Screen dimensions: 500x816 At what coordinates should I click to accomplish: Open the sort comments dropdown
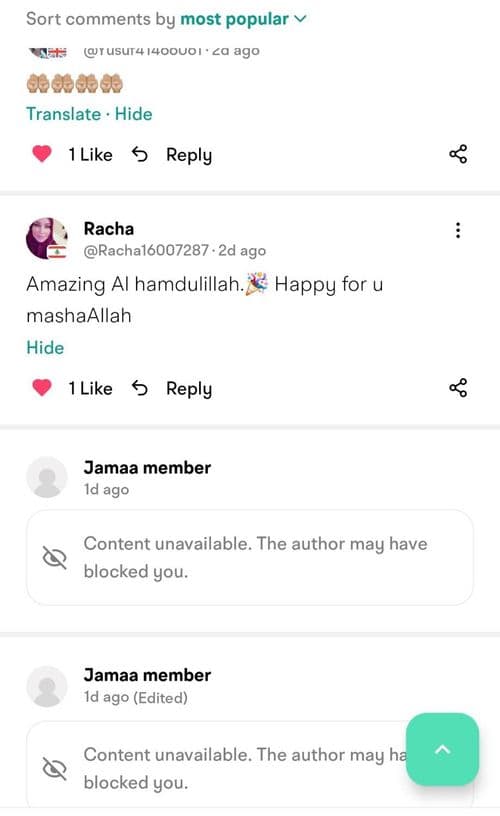pyautogui.click(x=243, y=19)
